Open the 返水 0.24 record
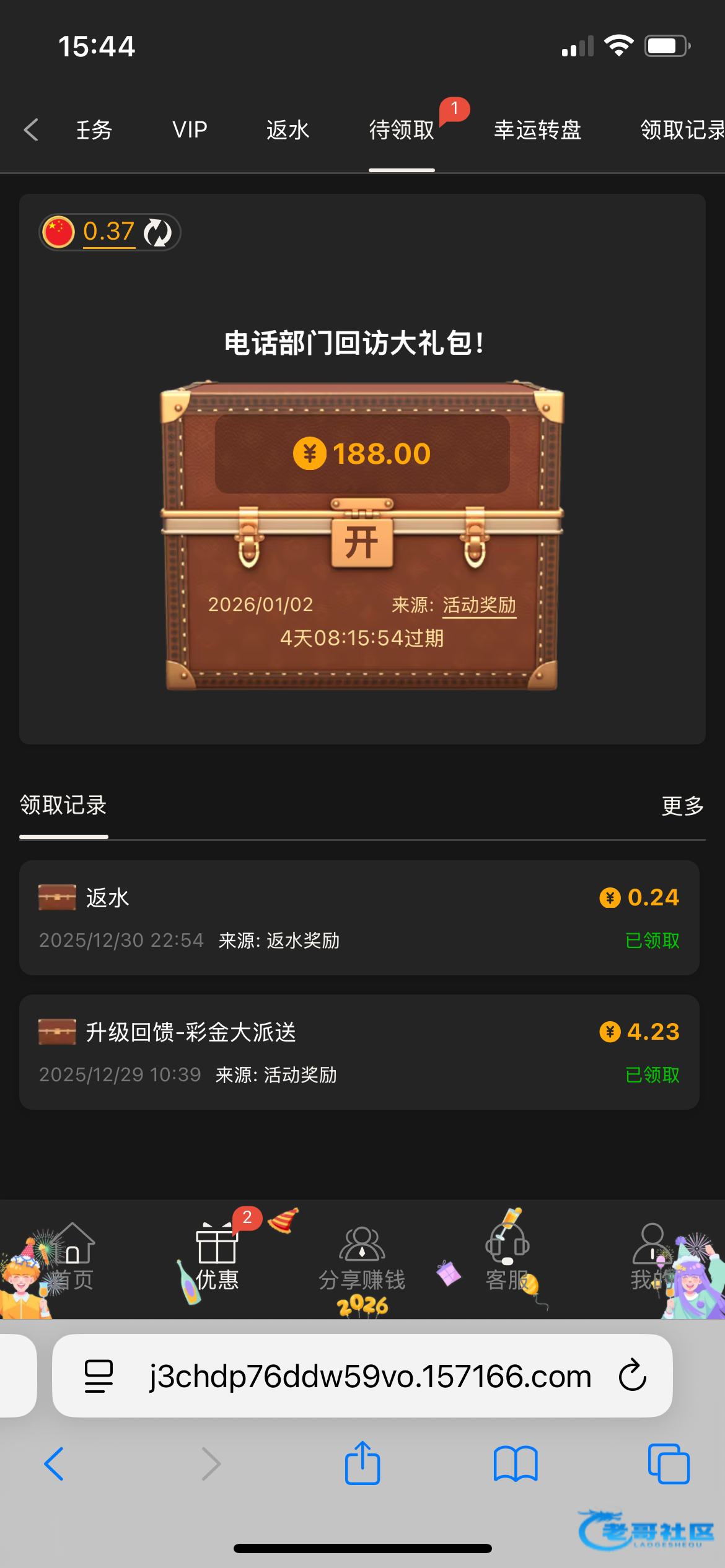 coord(359,918)
